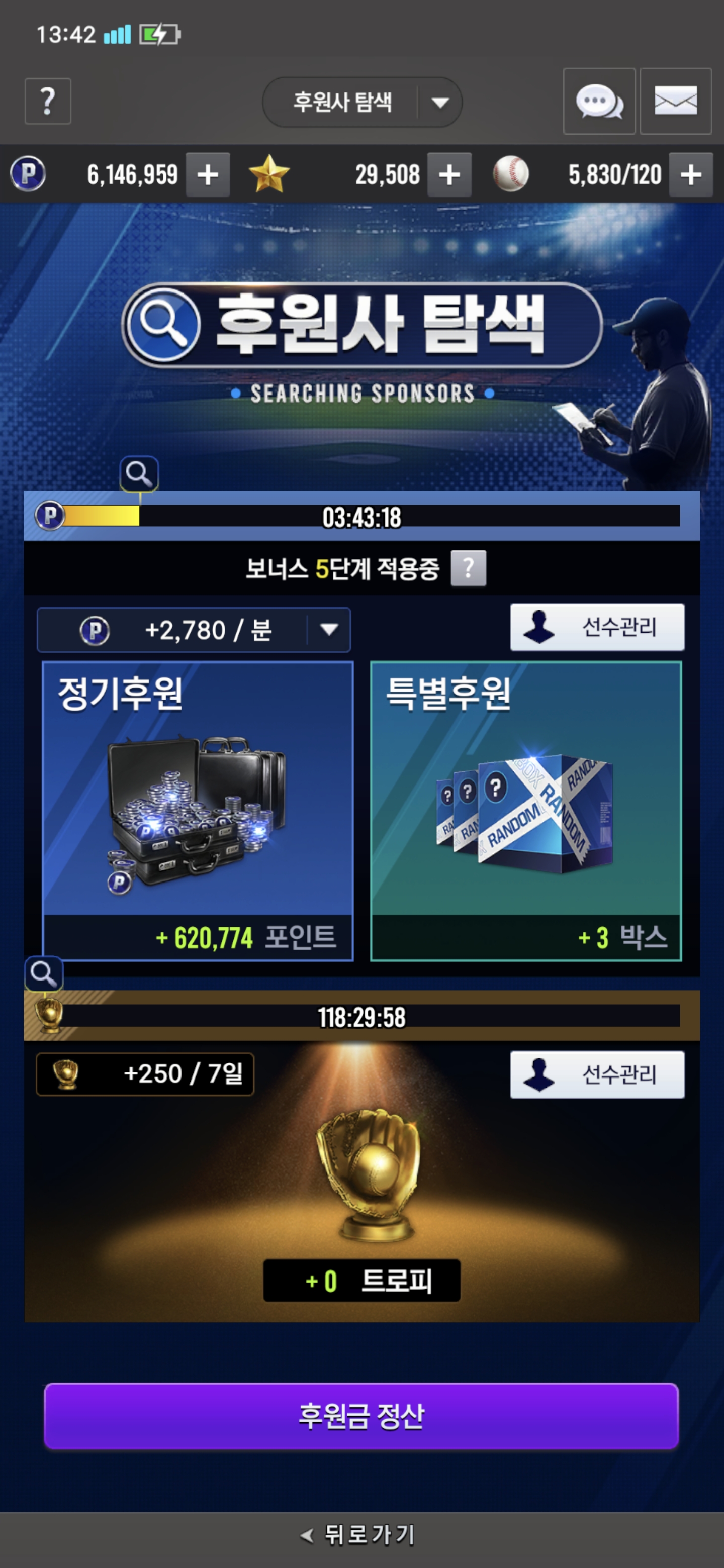Tap the 후원금 정산 button
The width and height of the screenshot is (724, 1568).
coord(361,1416)
